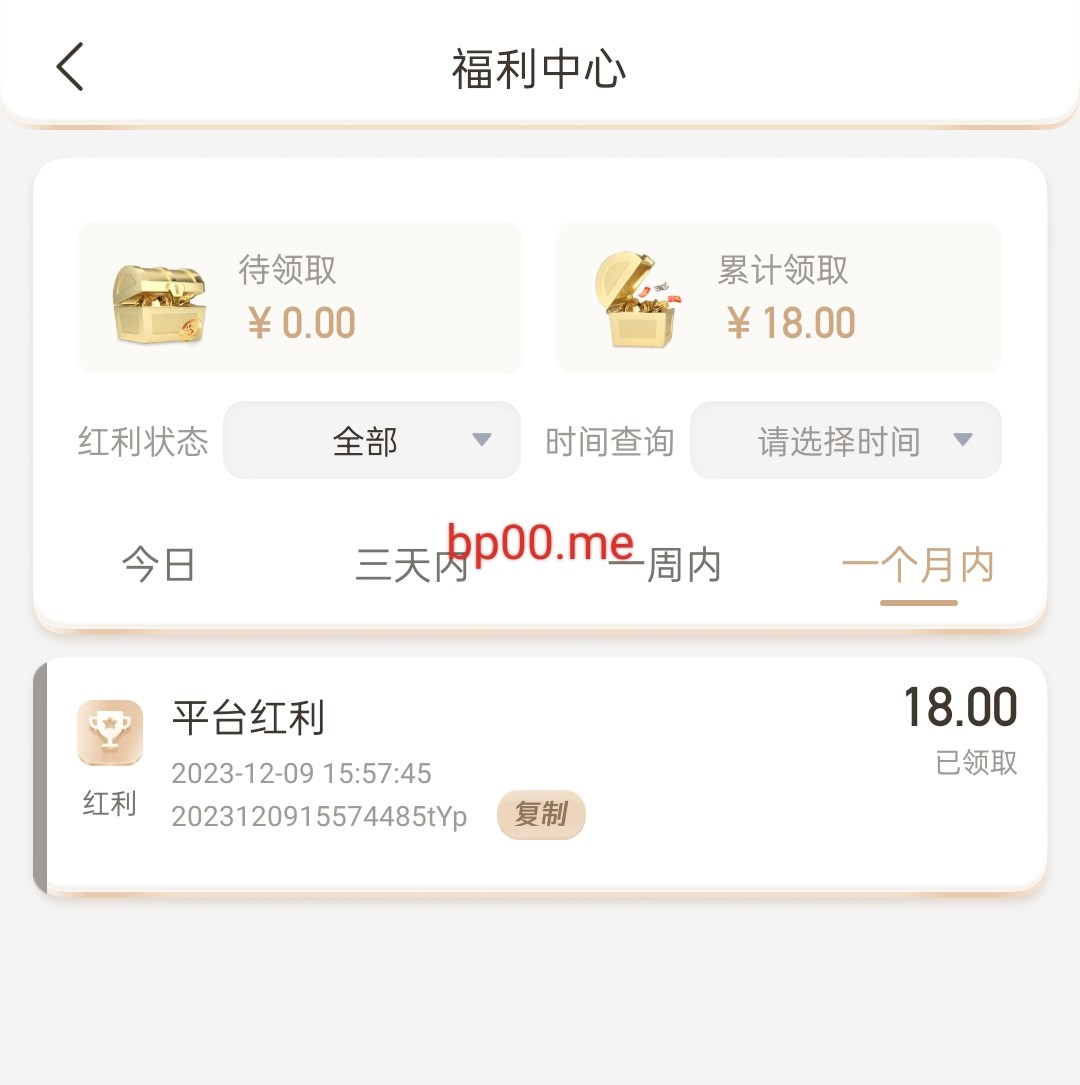Select the 三天内 tab
This screenshot has height=1085, width=1080.
(x=411, y=567)
